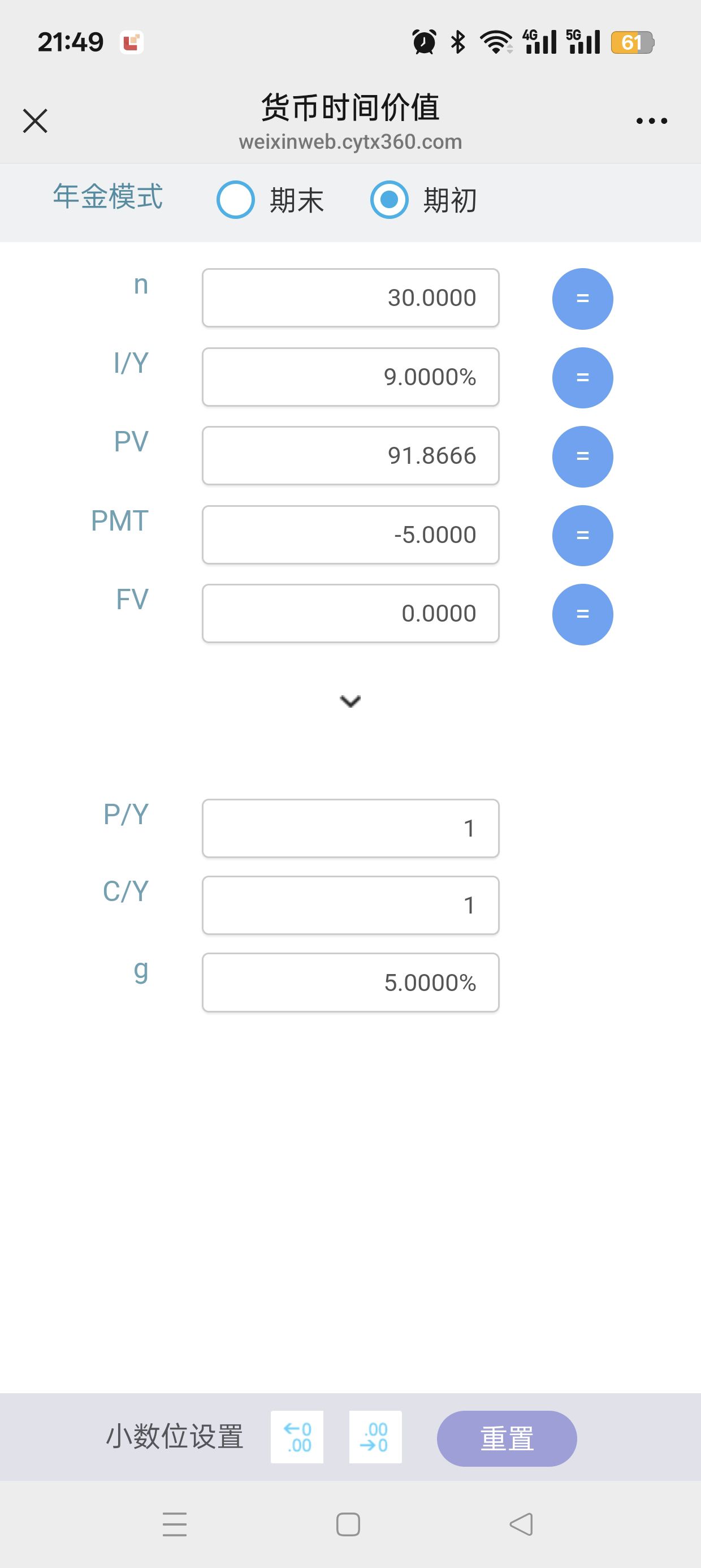Focus the FV input field
This screenshot has width=701, height=1568.
coord(350,614)
